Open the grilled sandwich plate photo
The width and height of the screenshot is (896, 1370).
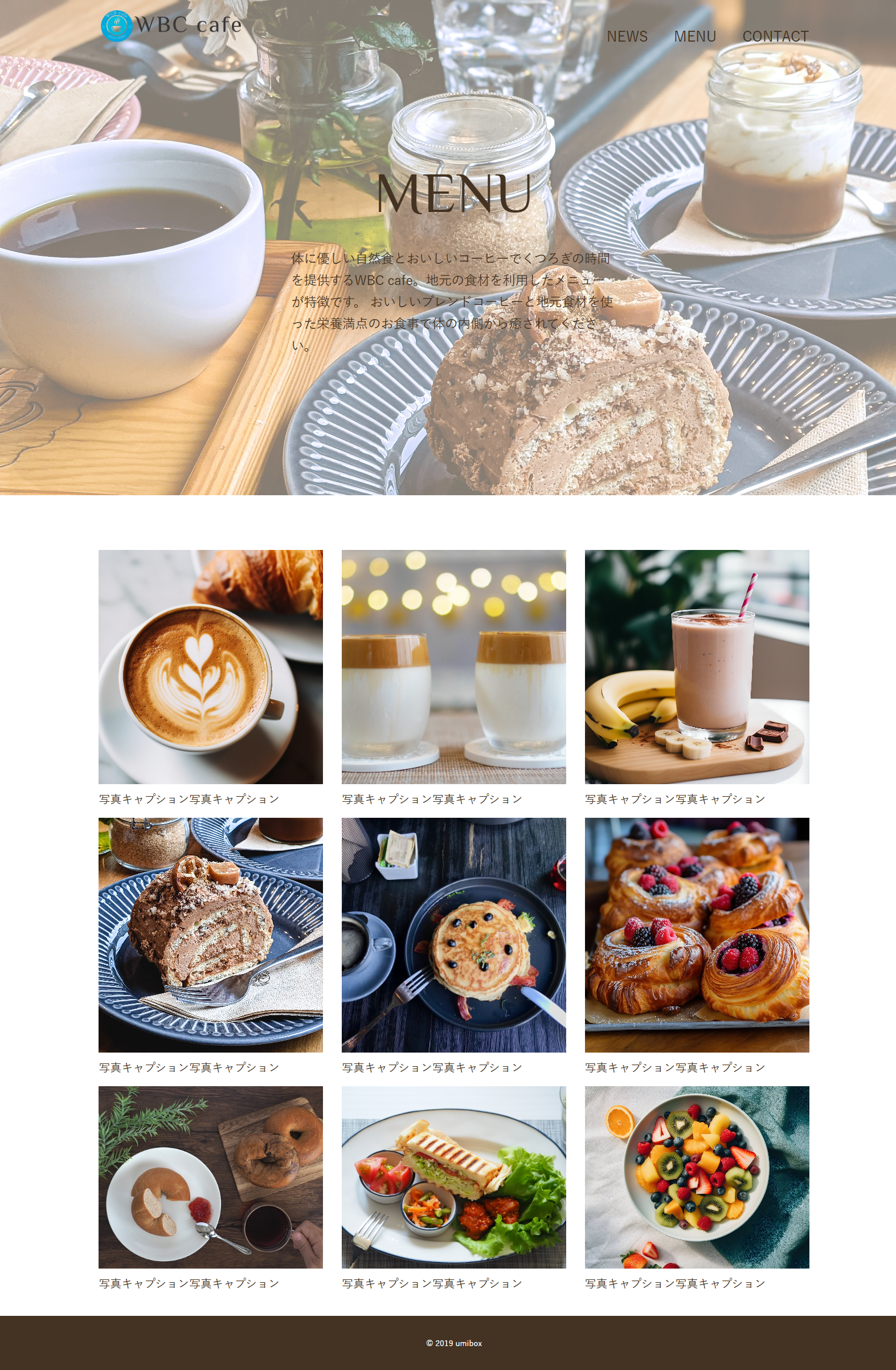click(453, 1177)
